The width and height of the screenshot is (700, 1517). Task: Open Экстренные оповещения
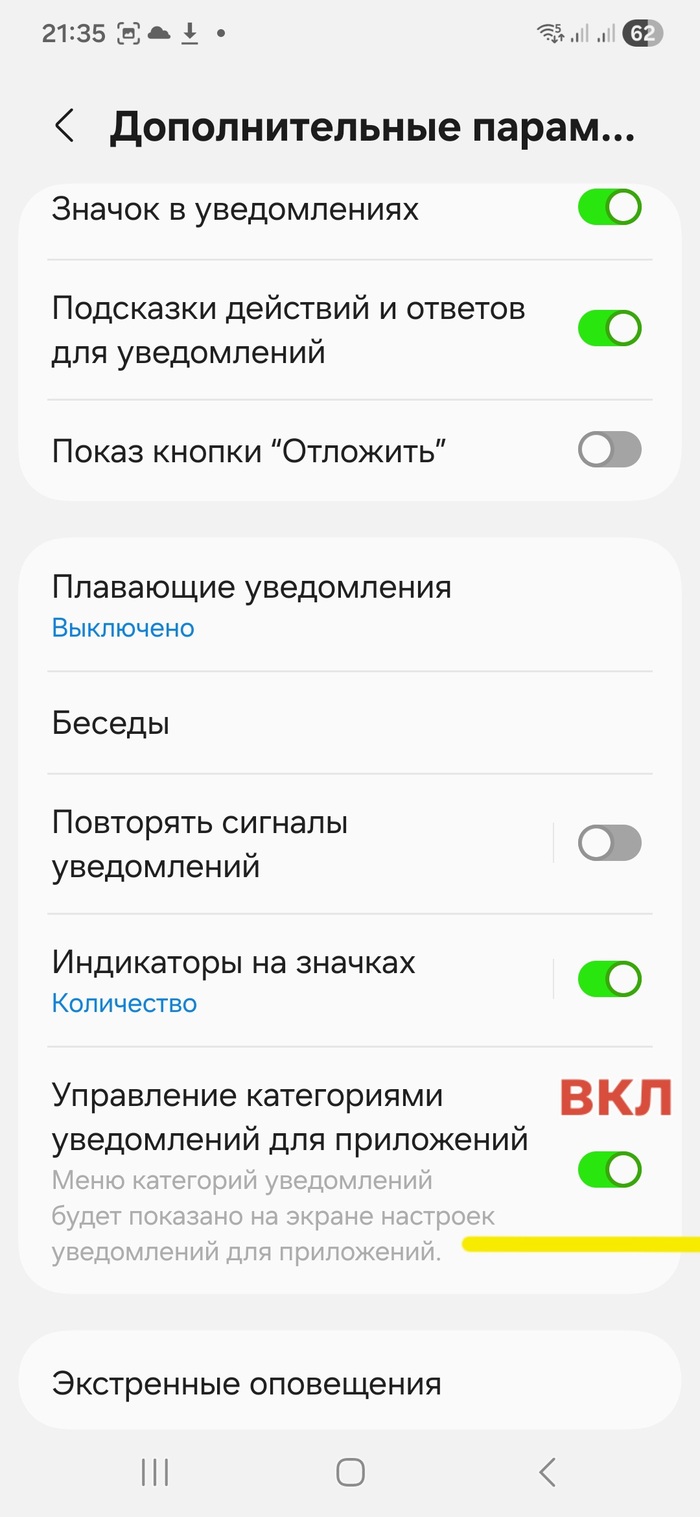pyautogui.click(x=300, y=1384)
